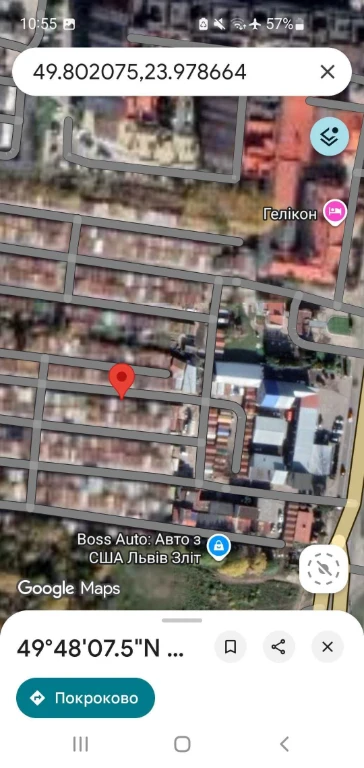Image resolution: width=364 pixels, height=768 pixels.
Task: Open the Гелікон hotel marker
Action: pyautogui.click(x=336, y=214)
